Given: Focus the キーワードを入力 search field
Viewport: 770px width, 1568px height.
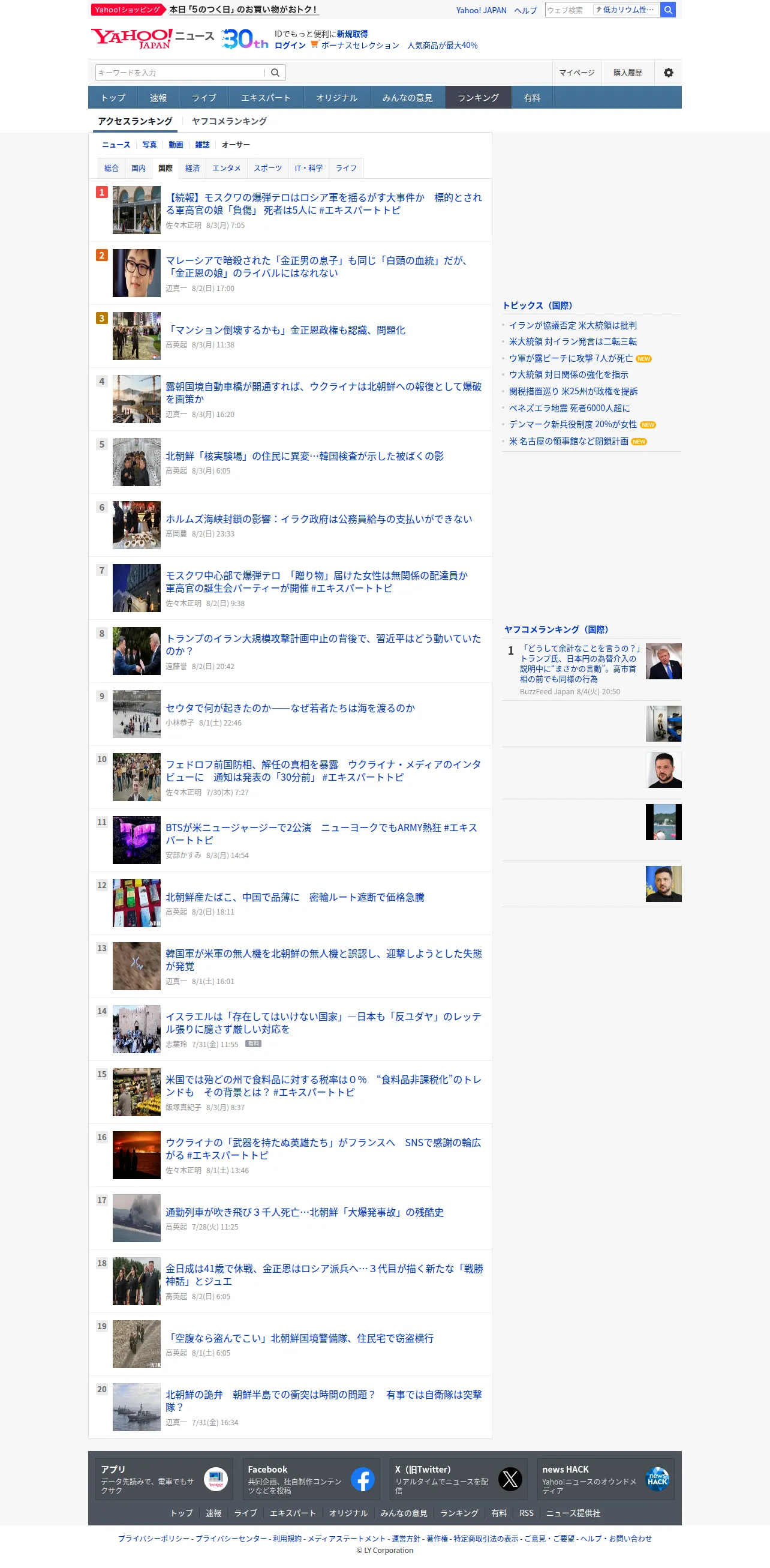Looking at the screenshot, I should click(x=180, y=73).
